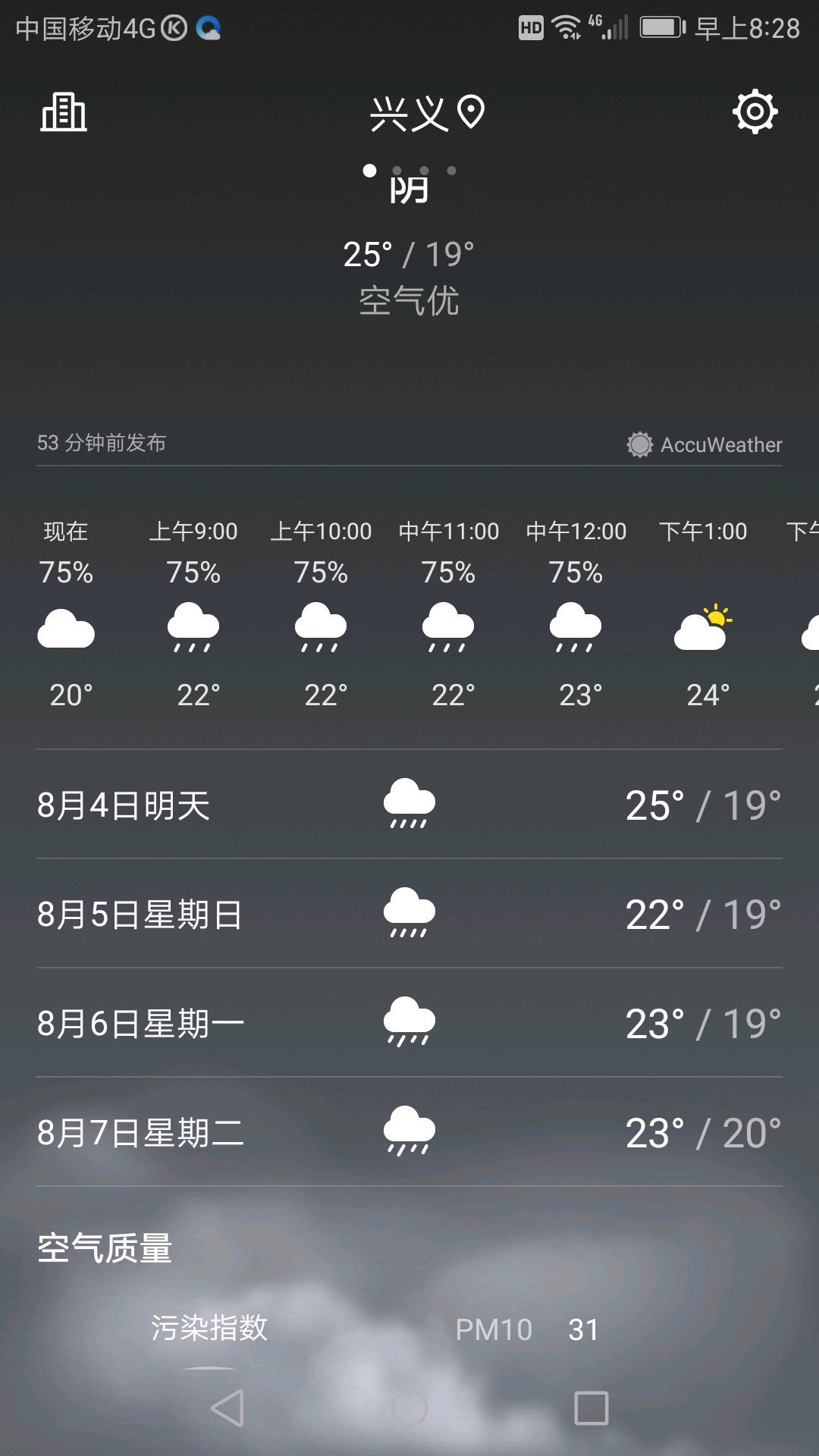
Task: Open the city management list icon
Action: (64, 113)
